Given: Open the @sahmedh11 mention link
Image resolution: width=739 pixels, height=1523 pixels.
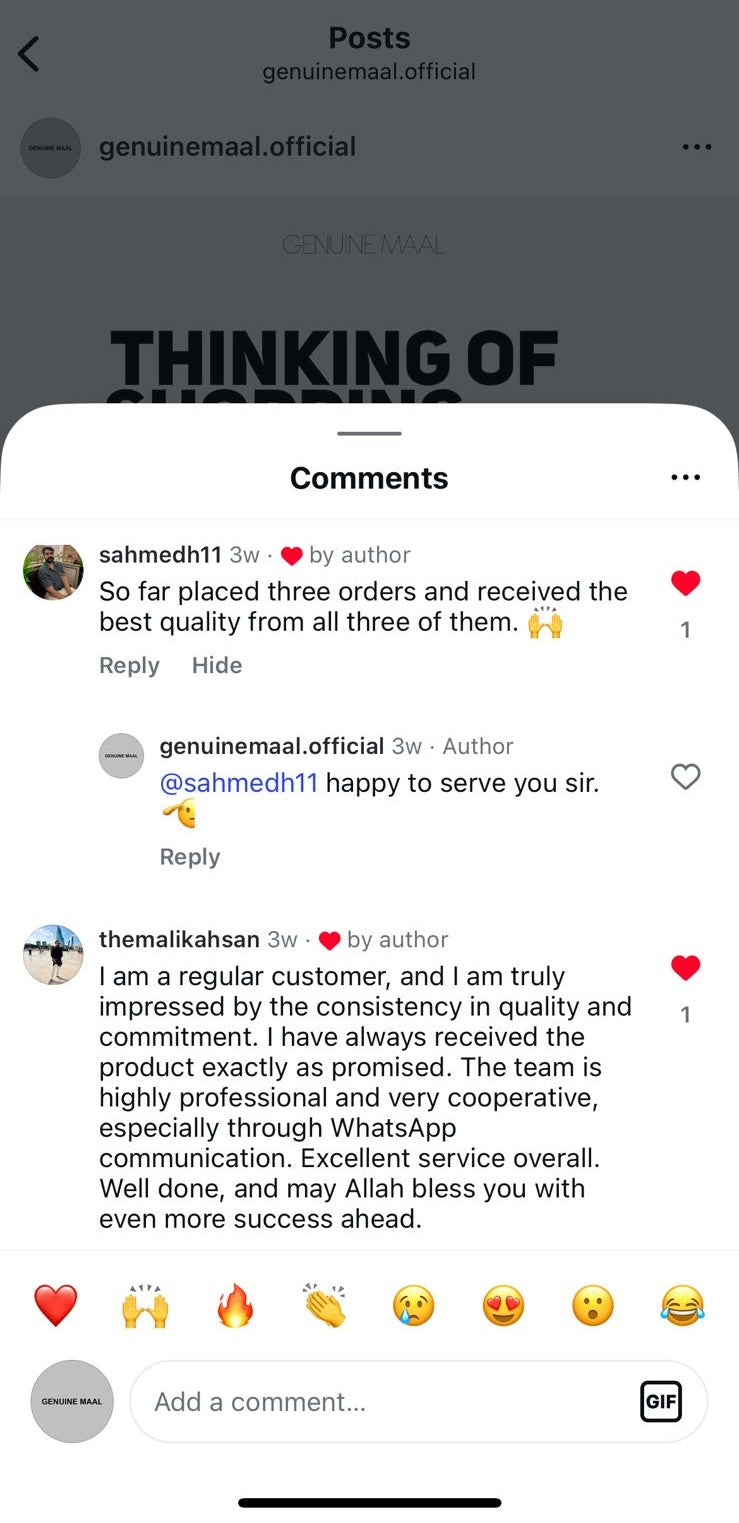Looking at the screenshot, I should [239, 783].
